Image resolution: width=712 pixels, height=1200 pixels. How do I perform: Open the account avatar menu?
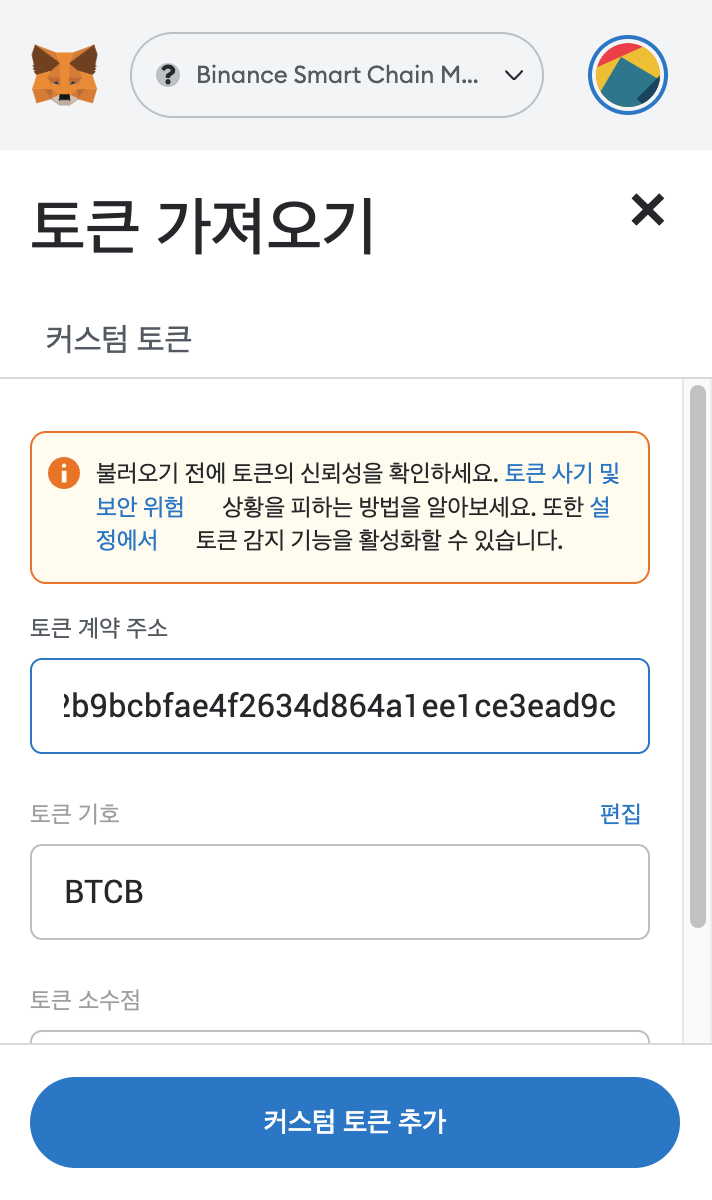click(628, 76)
